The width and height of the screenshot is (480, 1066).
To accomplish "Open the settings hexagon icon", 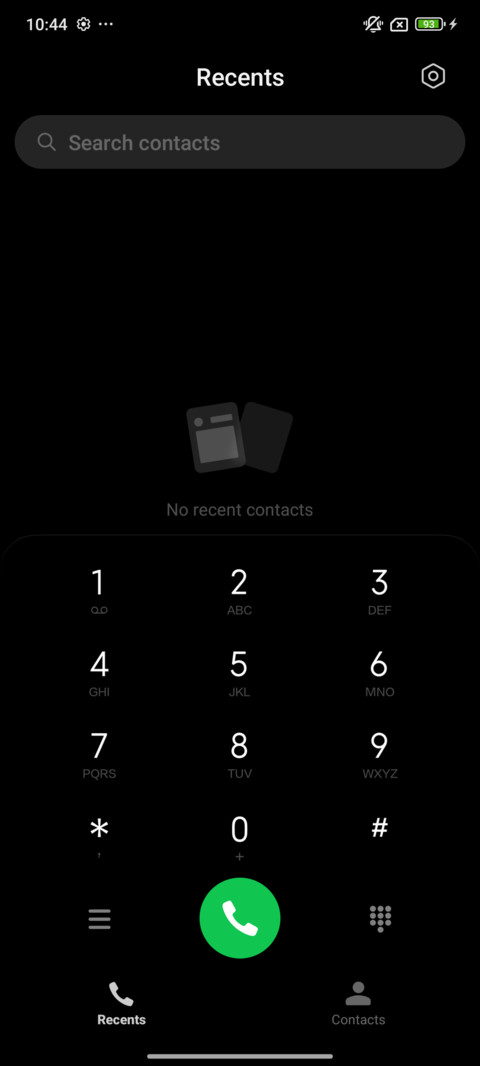I will click(x=433, y=77).
